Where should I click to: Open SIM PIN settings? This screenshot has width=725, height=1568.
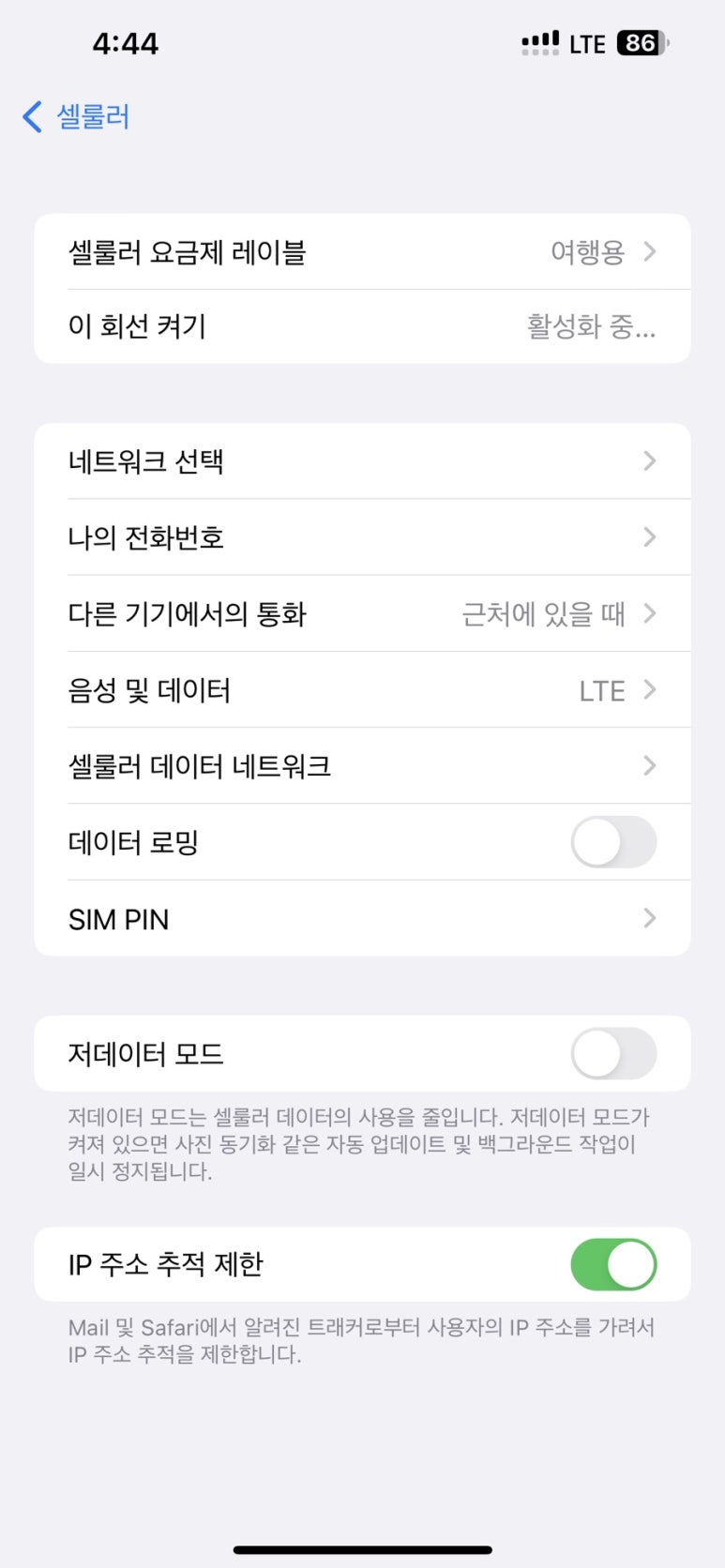(362, 918)
